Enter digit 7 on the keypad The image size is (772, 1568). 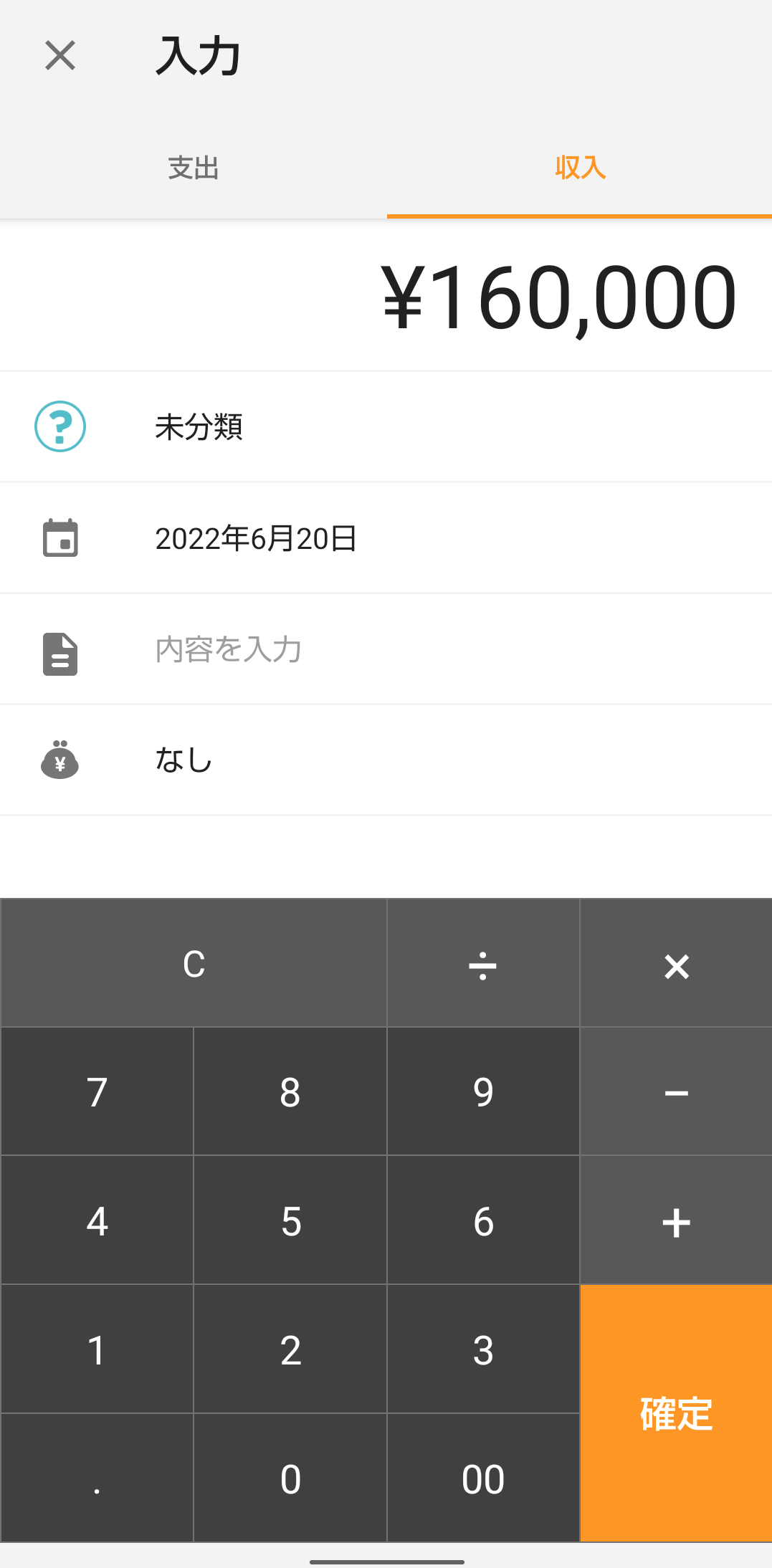pos(97,1091)
